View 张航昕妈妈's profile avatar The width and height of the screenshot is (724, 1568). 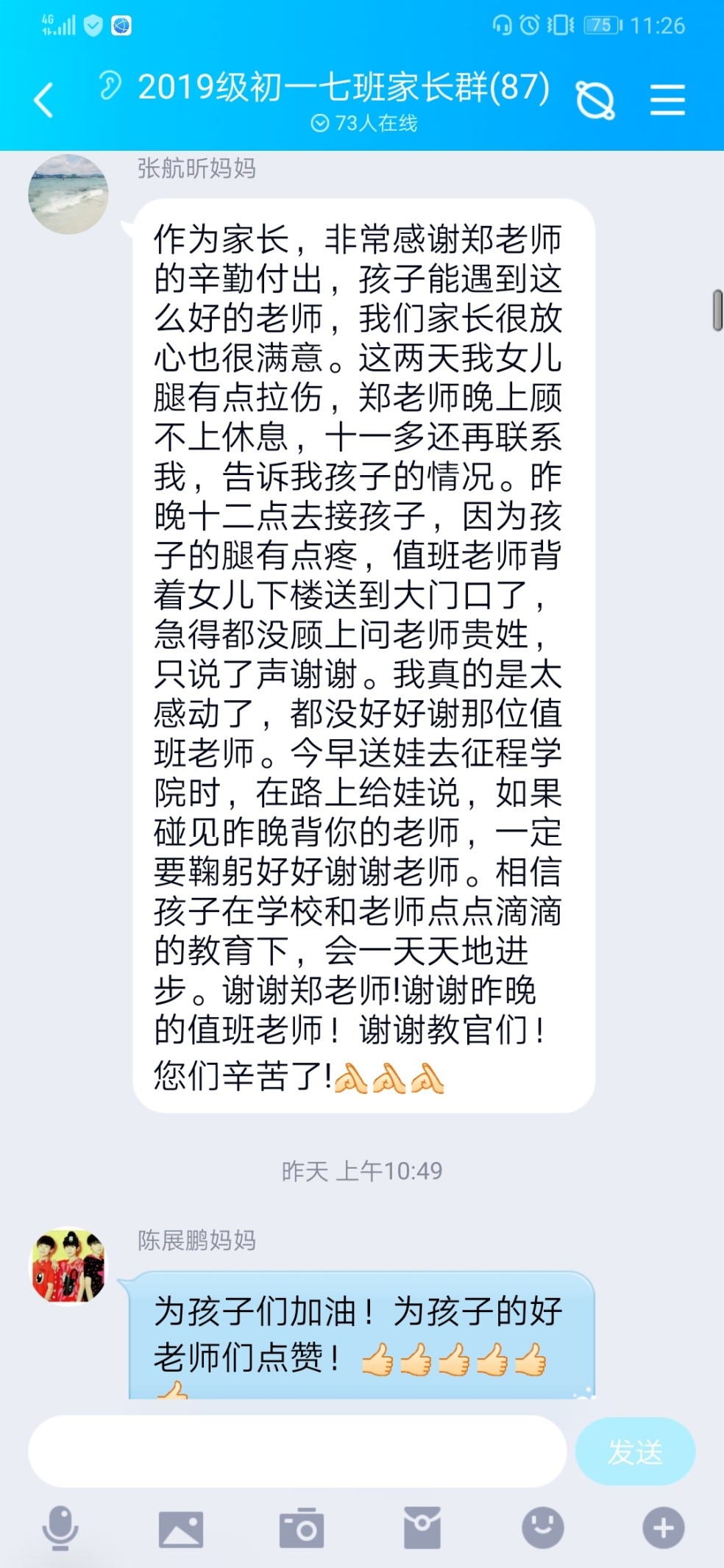point(68,195)
